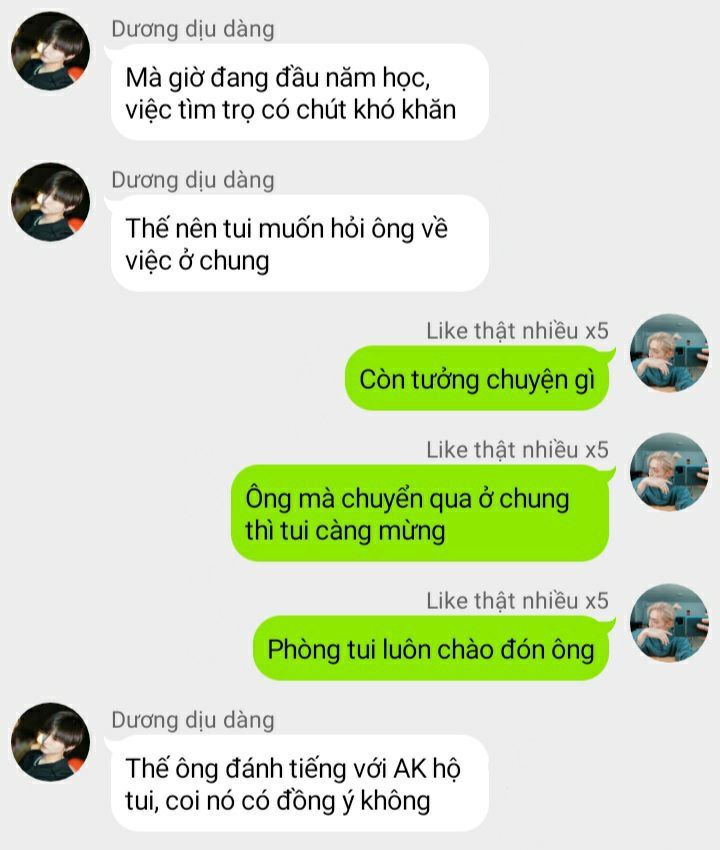View the profile picture beside "Phòng tui luôn chào đón ông"
The width and height of the screenshot is (720, 850).
(669, 623)
